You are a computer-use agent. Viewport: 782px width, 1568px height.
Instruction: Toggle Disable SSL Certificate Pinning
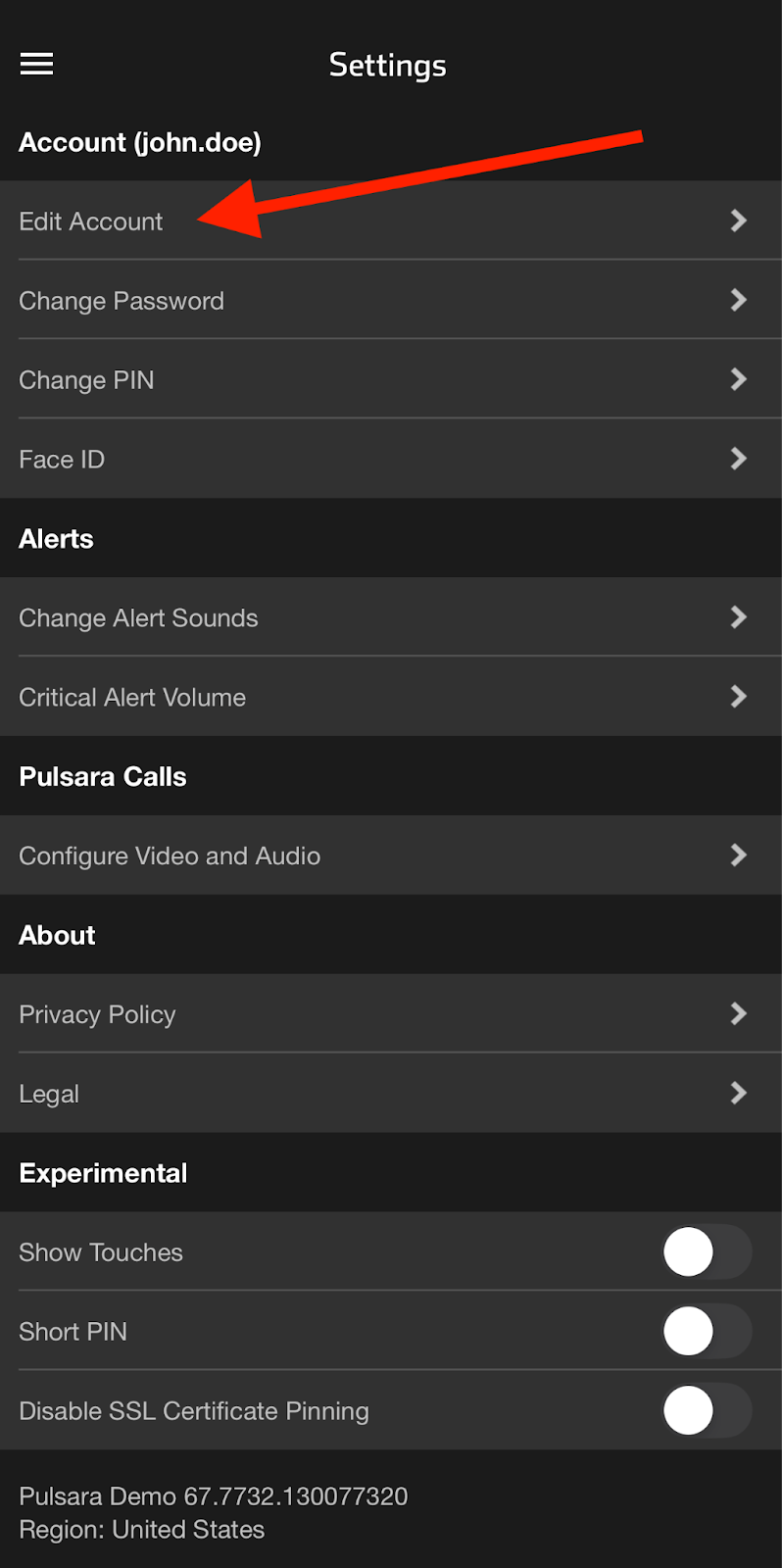pyautogui.click(x=707, y=1411)
